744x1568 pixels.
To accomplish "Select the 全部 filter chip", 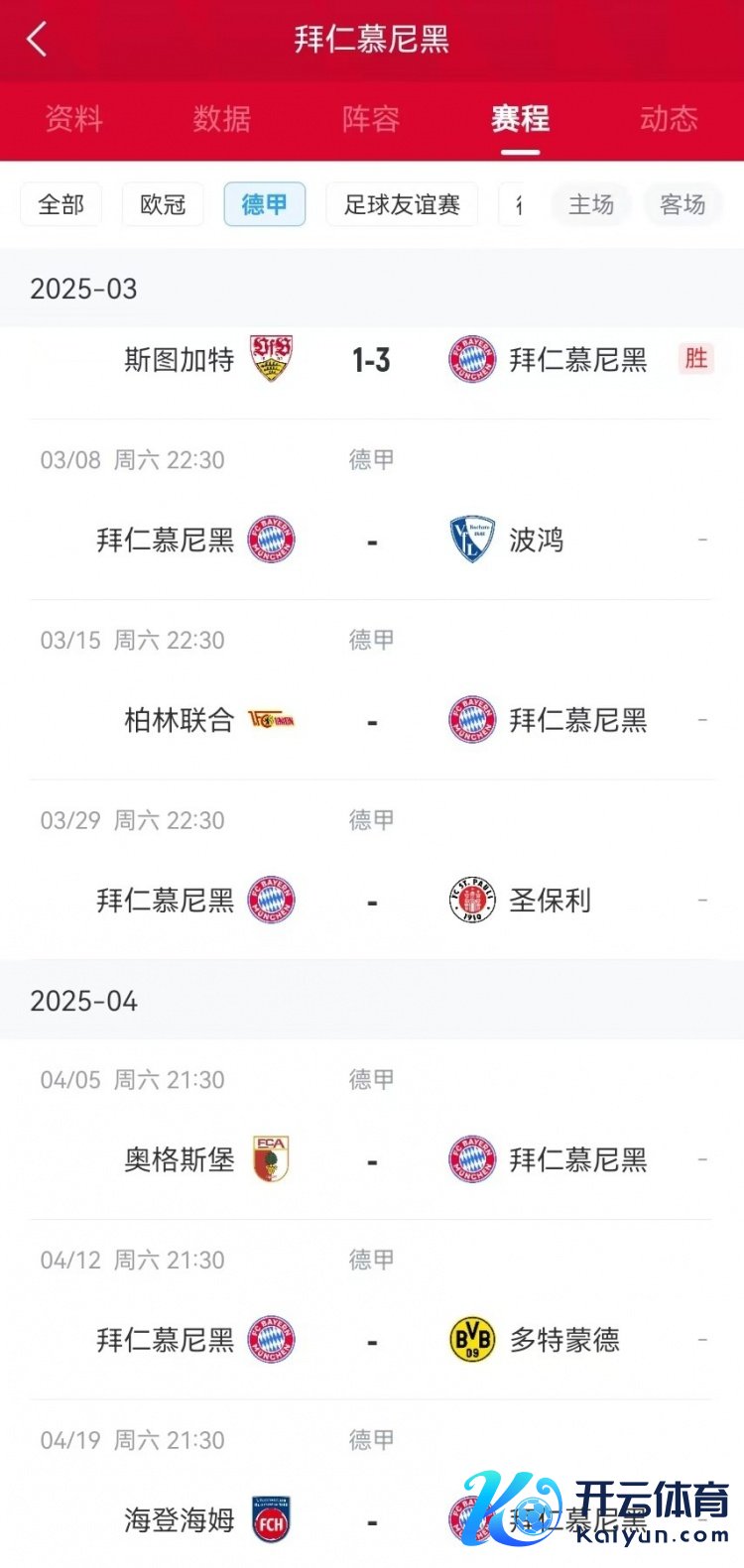I will pos(62,204).
